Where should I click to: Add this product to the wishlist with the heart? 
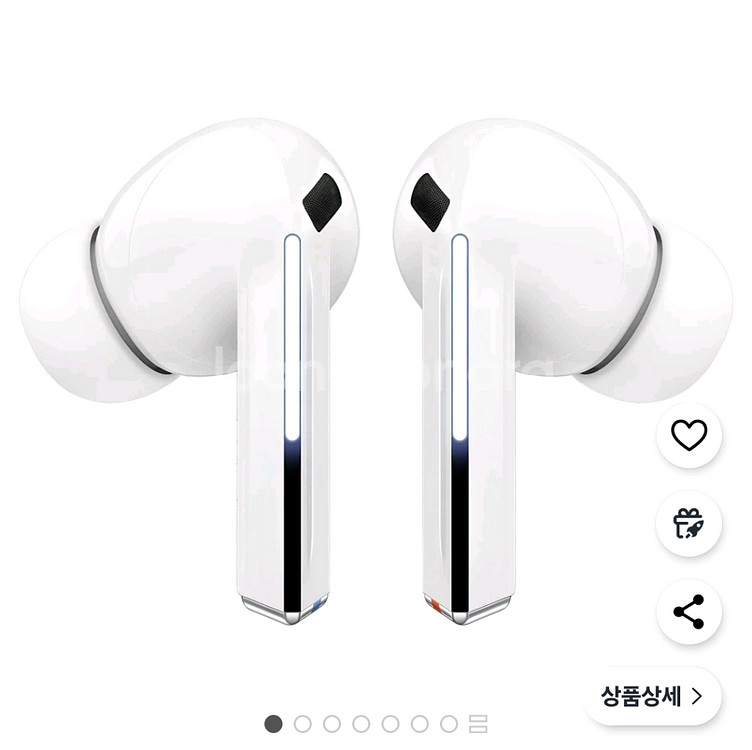[x=688, y=435]
